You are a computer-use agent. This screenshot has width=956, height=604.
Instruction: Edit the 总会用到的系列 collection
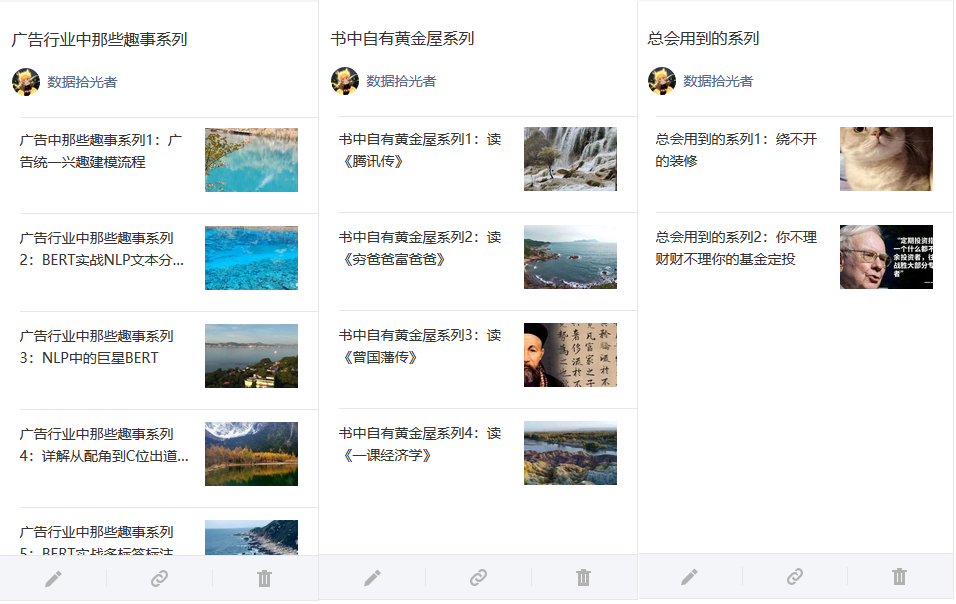click(x=689, y=576)
